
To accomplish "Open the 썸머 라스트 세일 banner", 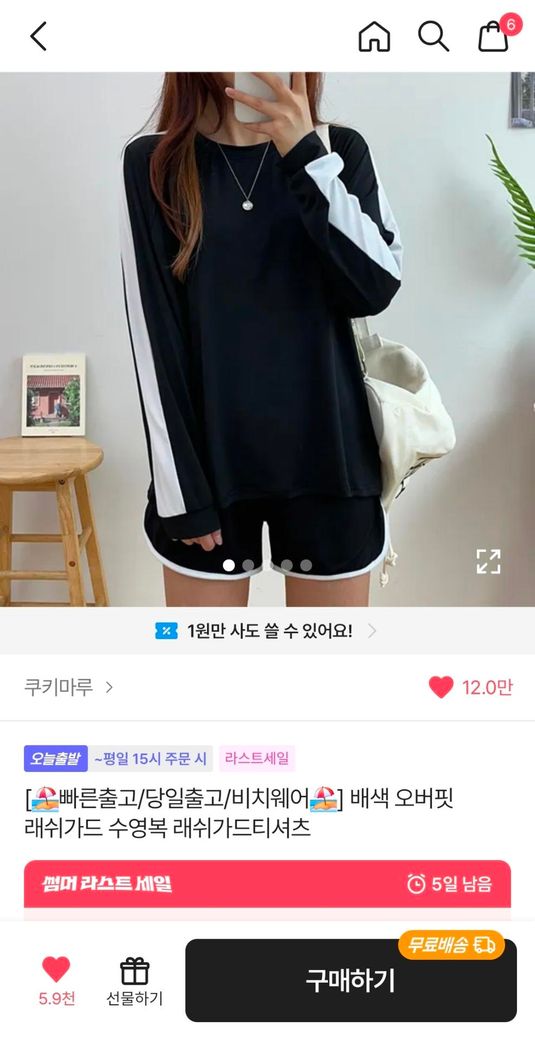I will tap(267, 883).
